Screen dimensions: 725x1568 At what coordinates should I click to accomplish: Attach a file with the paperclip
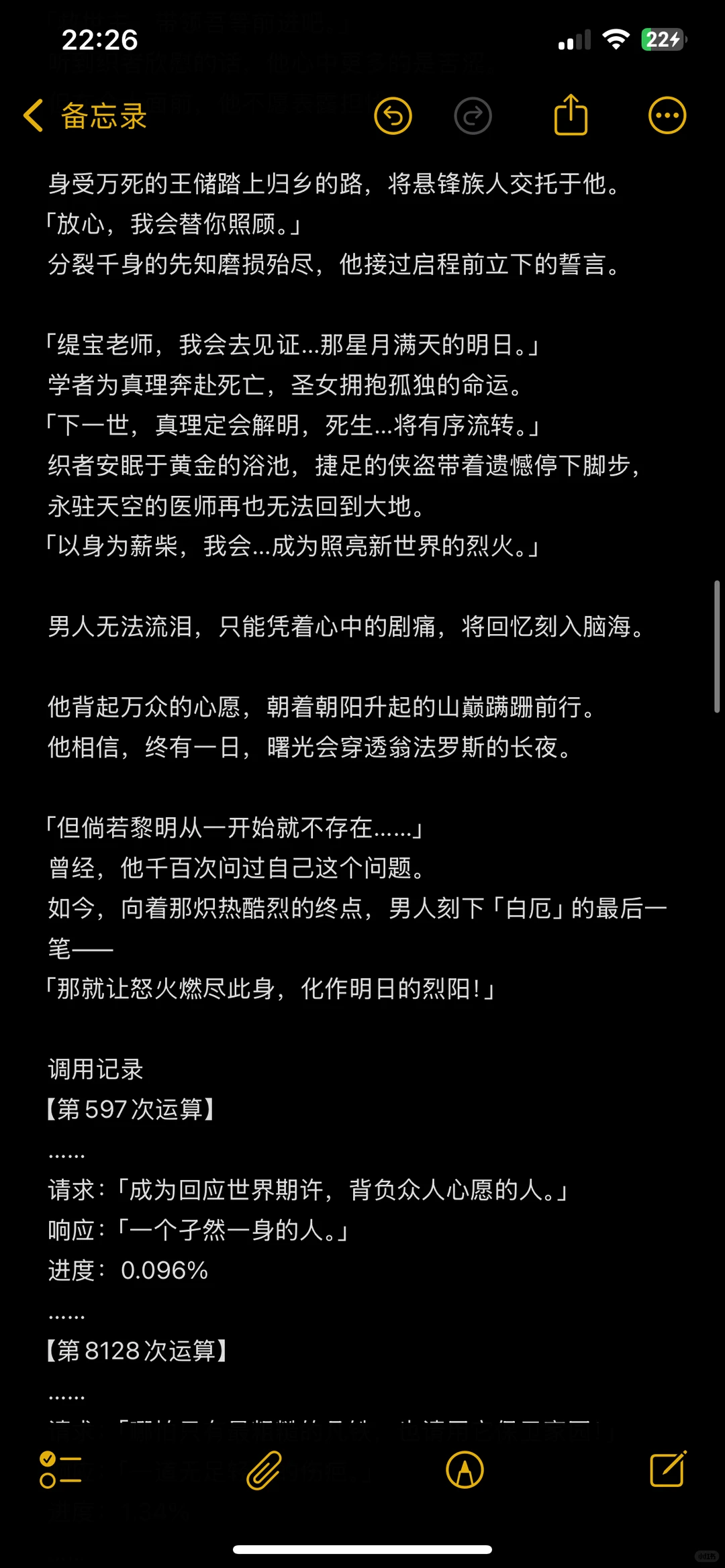(264, 1469)
